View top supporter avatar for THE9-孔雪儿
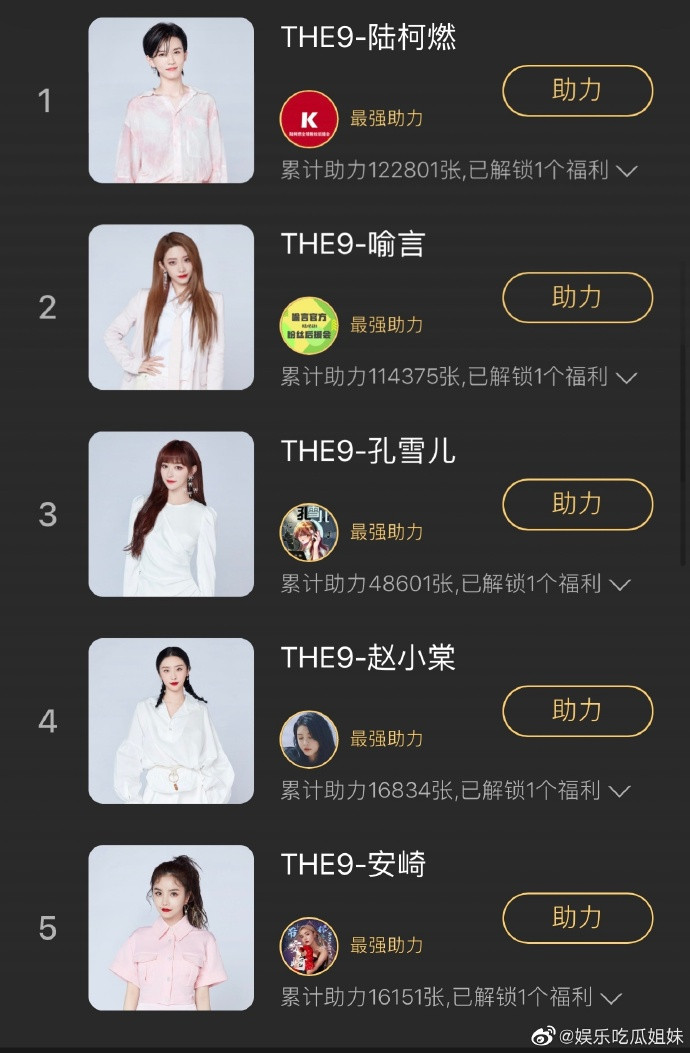690x1053 pixels. pos(309,532)
